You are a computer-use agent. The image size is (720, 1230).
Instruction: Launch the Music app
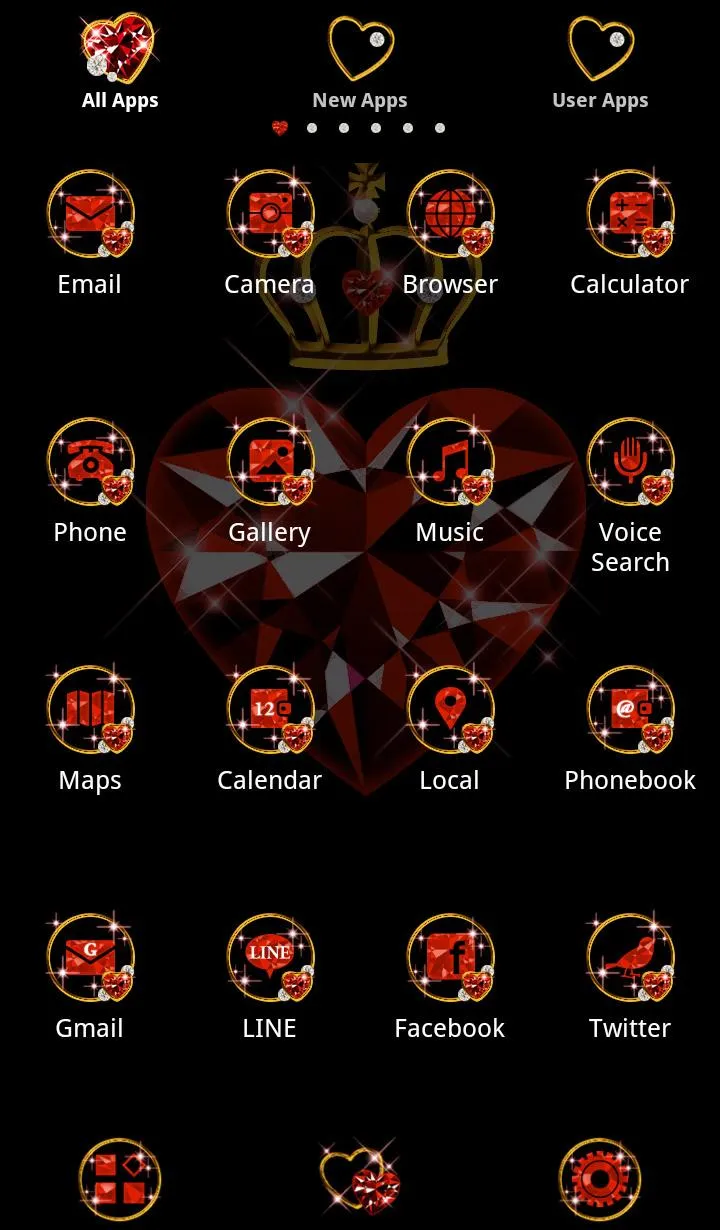(x=450, y=481)
